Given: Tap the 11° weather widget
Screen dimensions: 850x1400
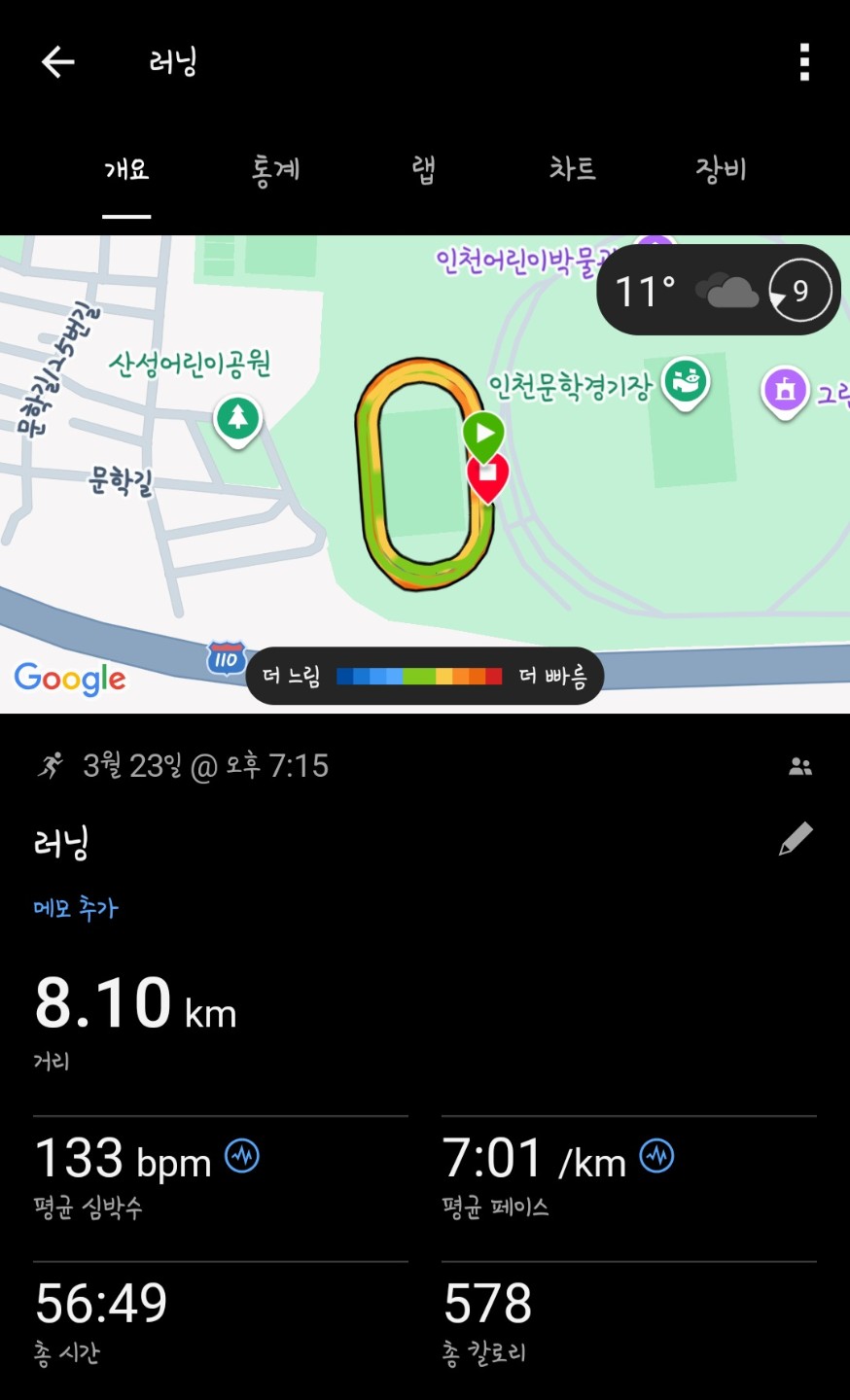Looking at the screenshot, I should coord(718,290).
